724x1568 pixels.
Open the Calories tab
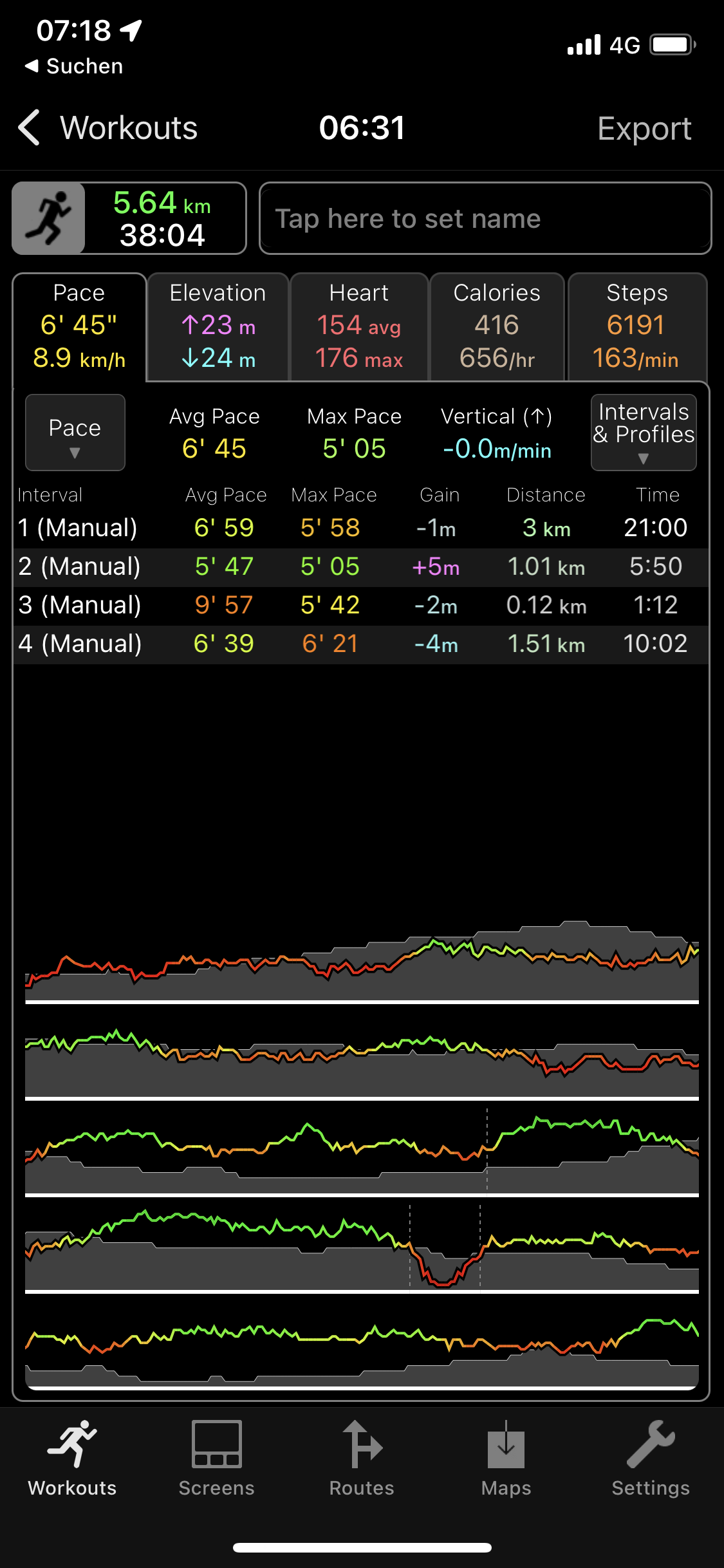tap(497, 326)
